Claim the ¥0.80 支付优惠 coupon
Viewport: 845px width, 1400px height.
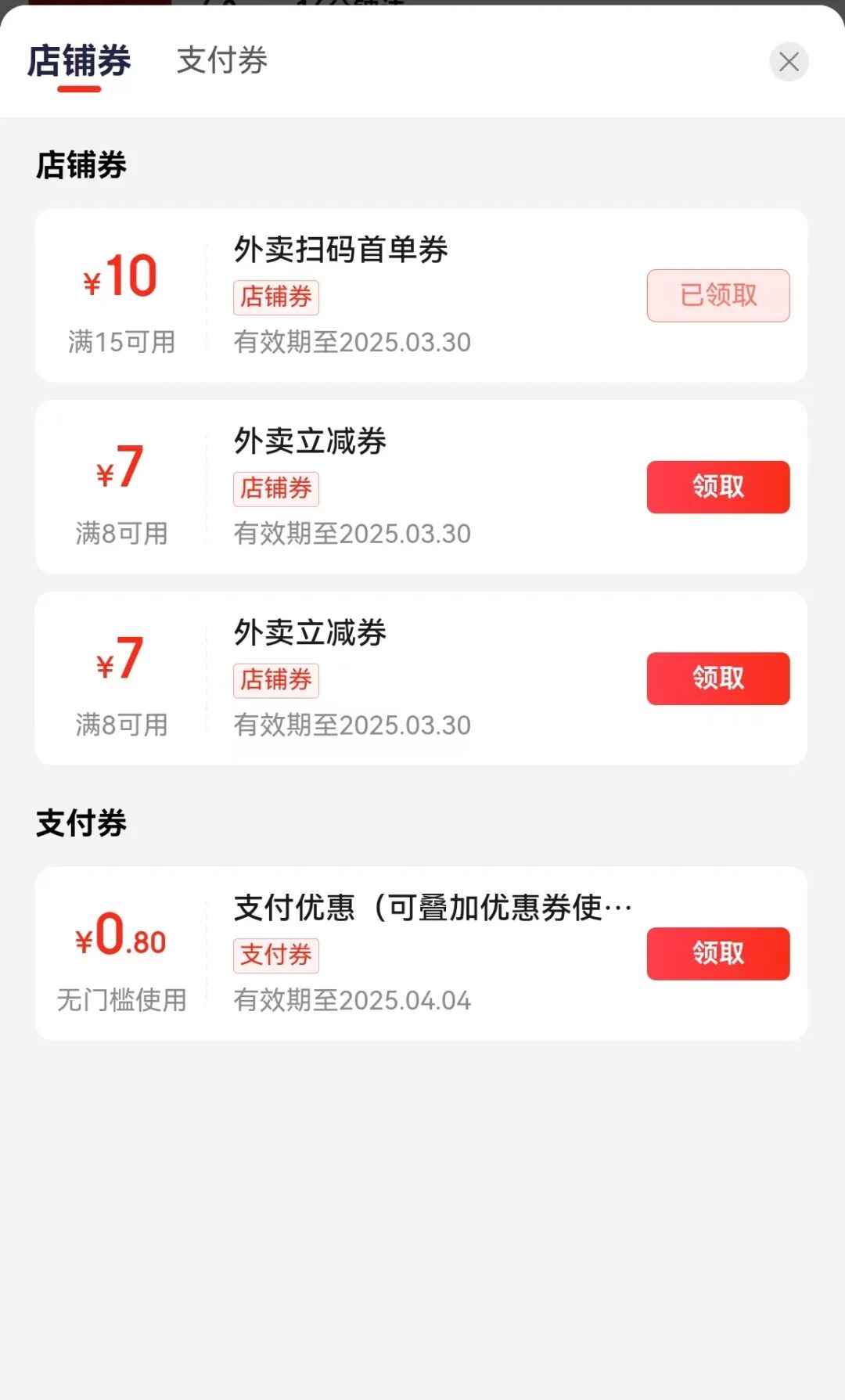point(717,953)
